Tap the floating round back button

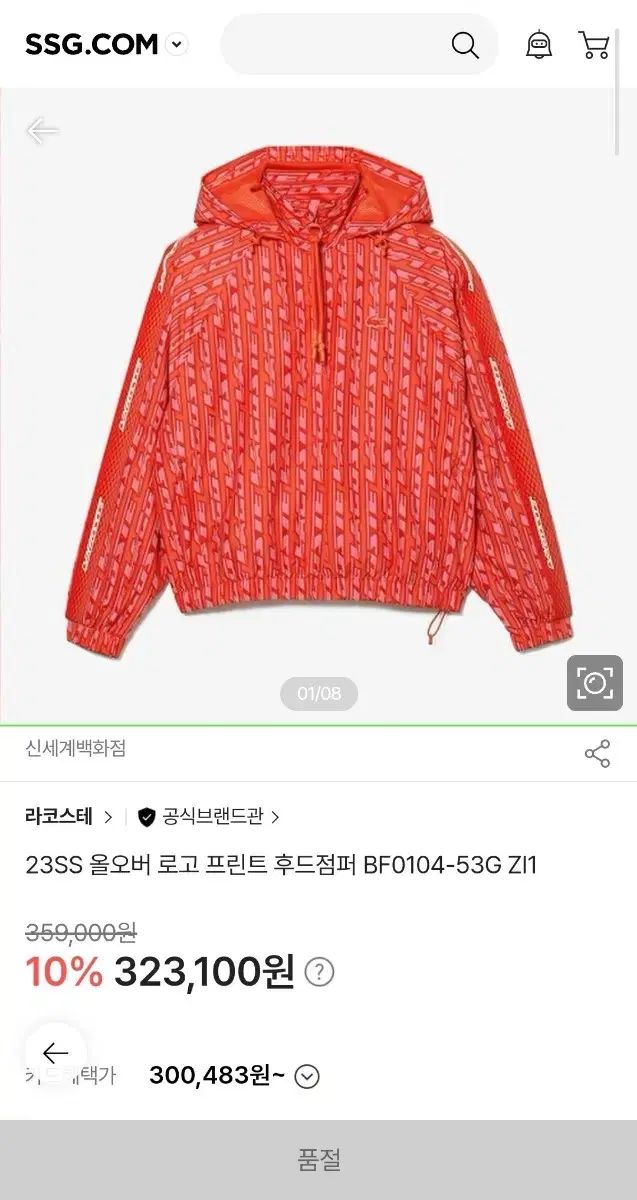coord(55,1053)
